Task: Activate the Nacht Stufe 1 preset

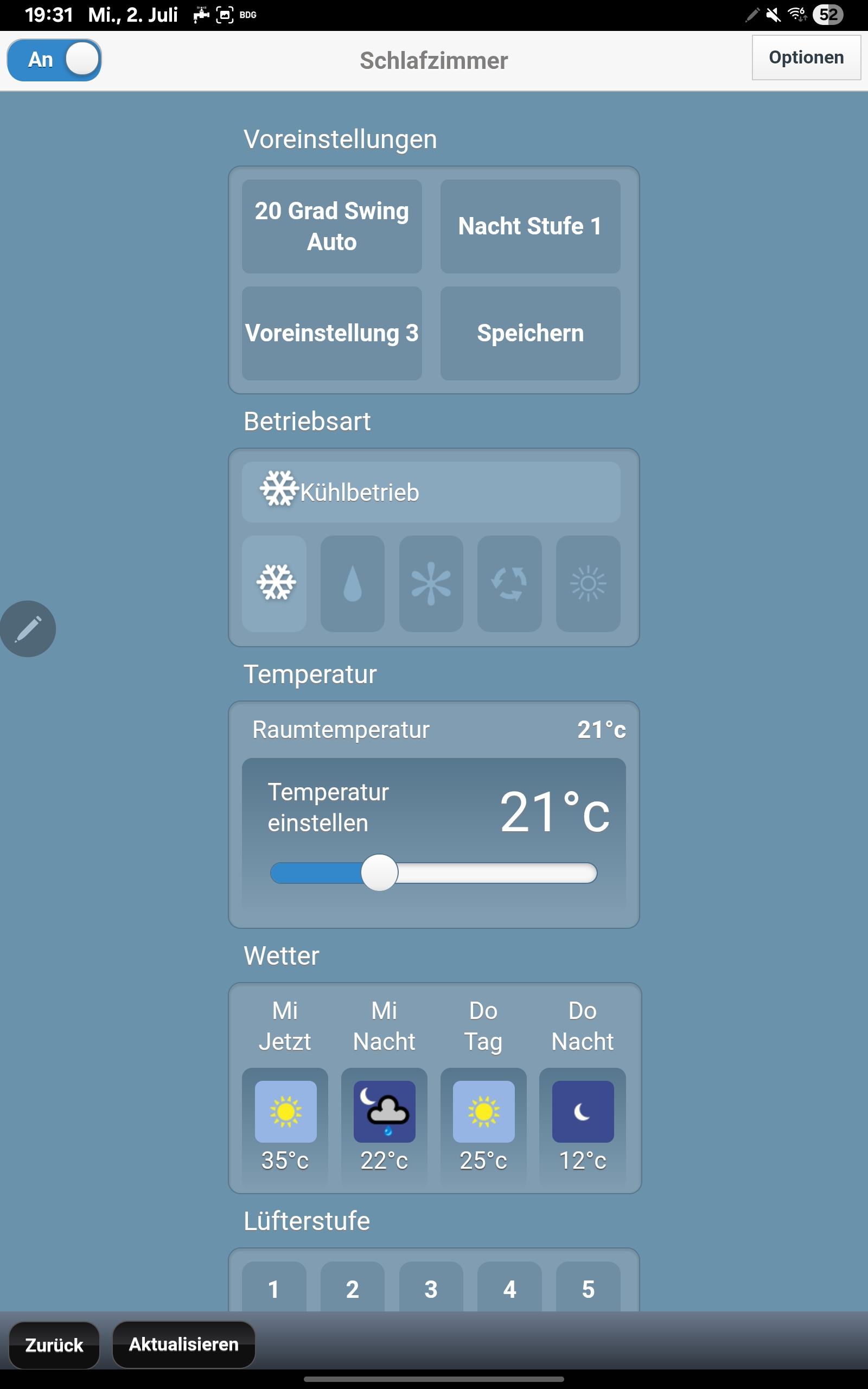Action: click(x=530, y=226)
